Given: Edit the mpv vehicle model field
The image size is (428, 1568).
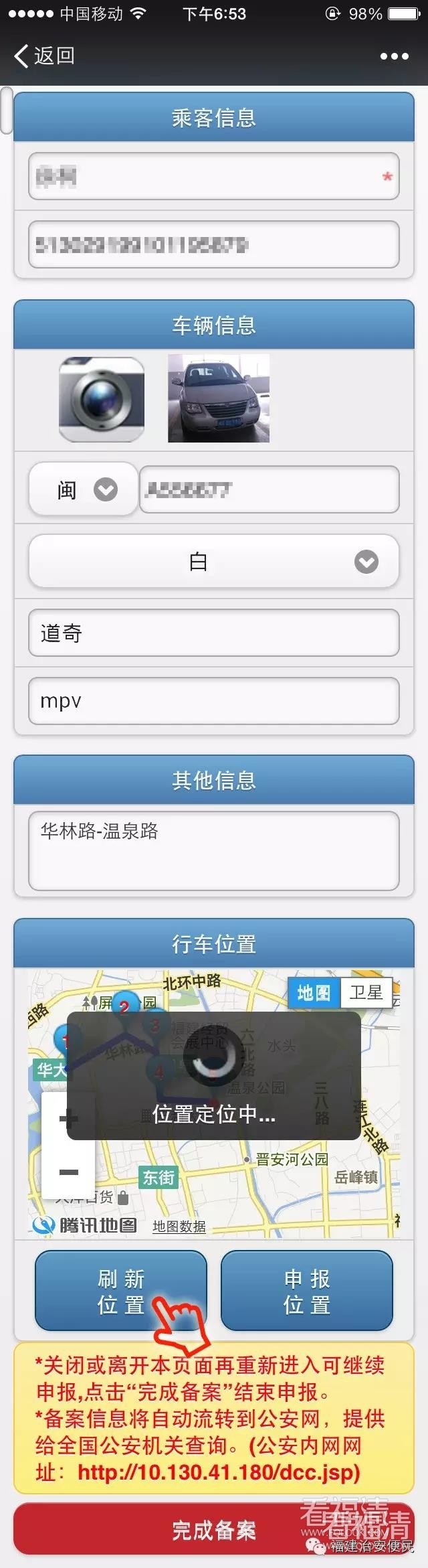Looking at the screenshot, I should (213, 701).
